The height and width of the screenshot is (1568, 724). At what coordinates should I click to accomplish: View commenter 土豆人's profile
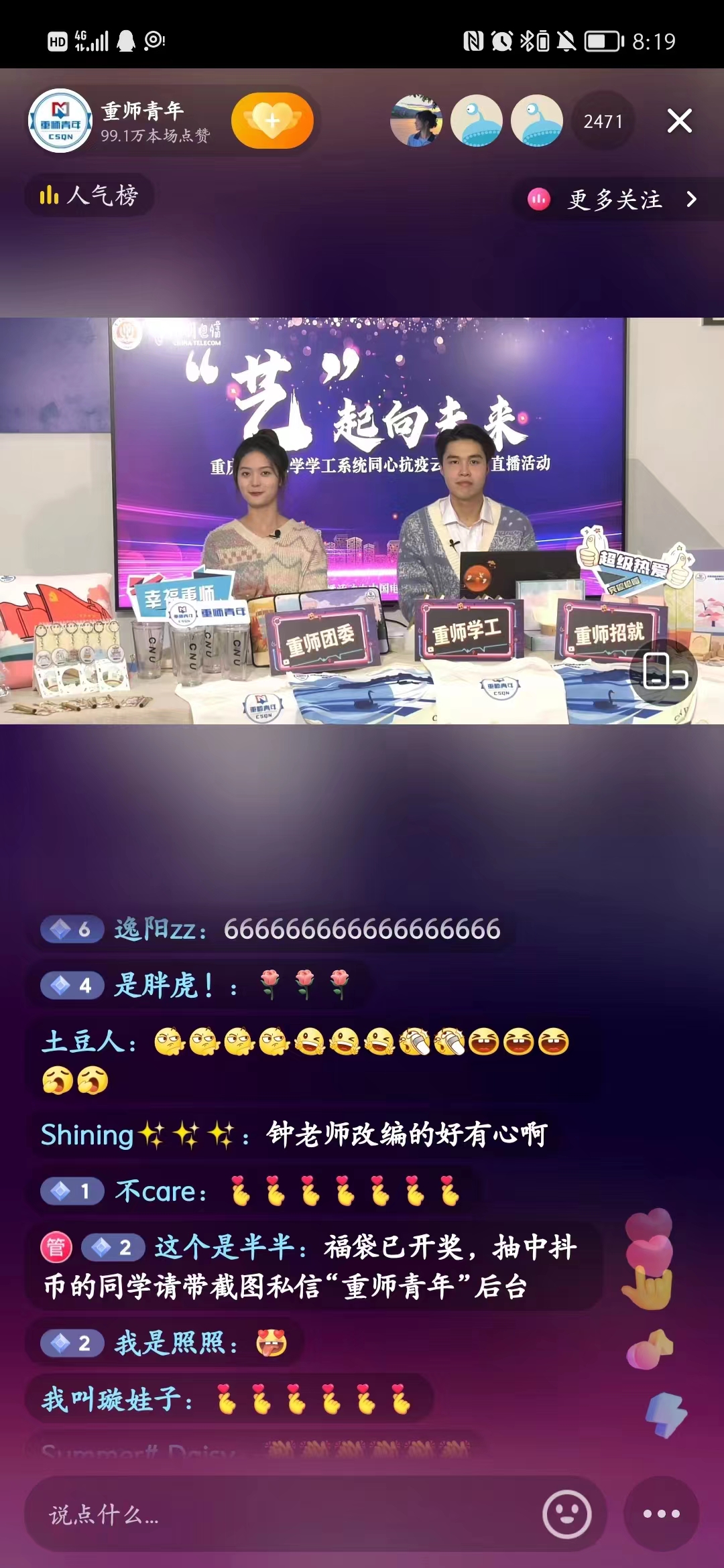(87, 1042)
